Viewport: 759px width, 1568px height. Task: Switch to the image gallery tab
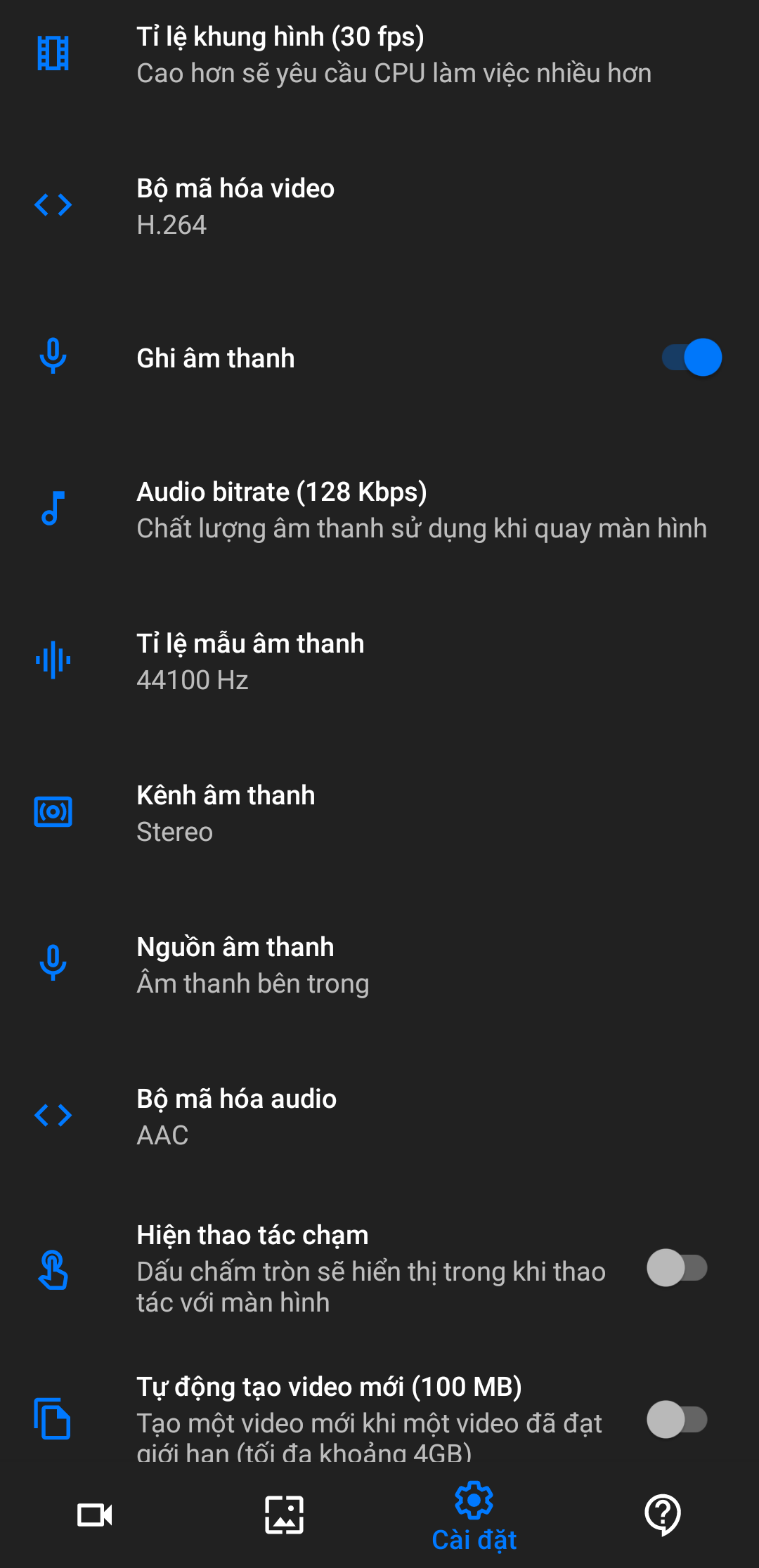(284, 1515)
